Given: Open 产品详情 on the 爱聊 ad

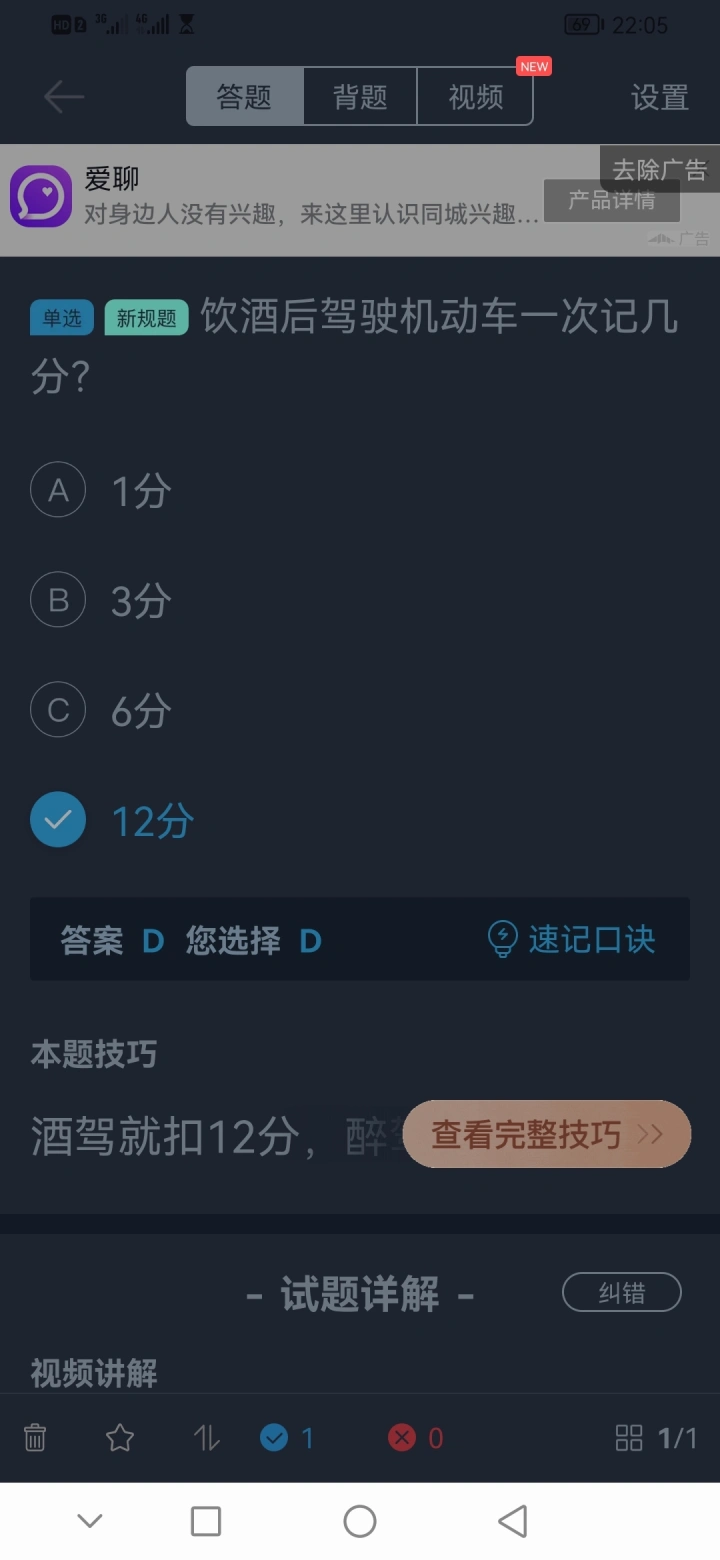Looking at the screenshot, I should (612, 201).
